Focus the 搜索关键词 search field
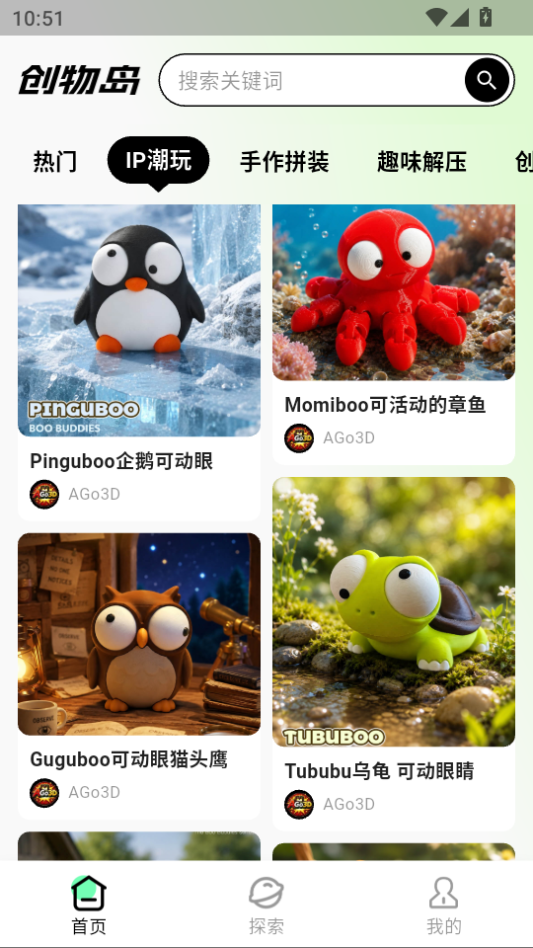 click(312, 80)
